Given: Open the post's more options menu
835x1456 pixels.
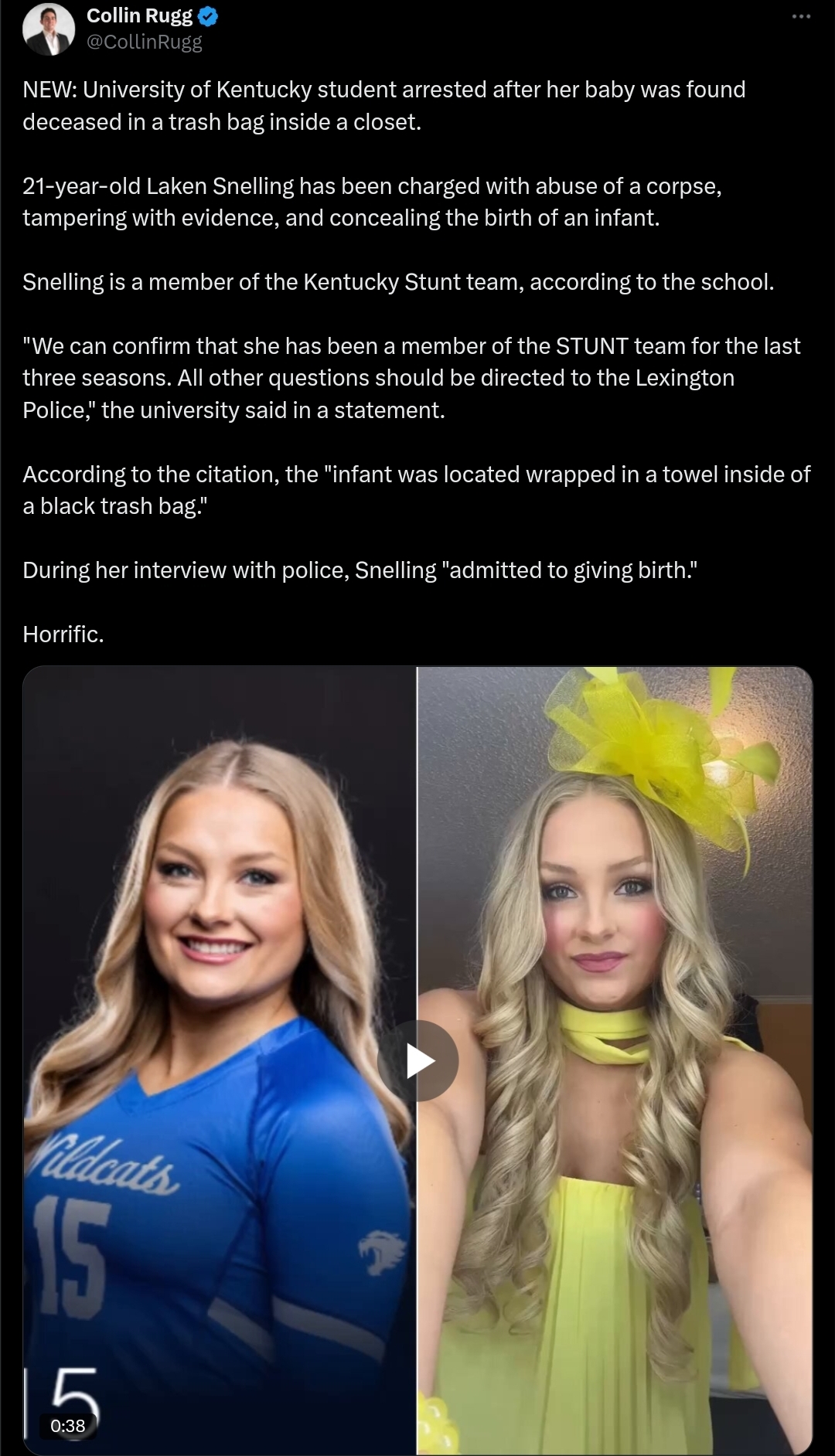Looking at the screenshot, I should coord(801,16).
